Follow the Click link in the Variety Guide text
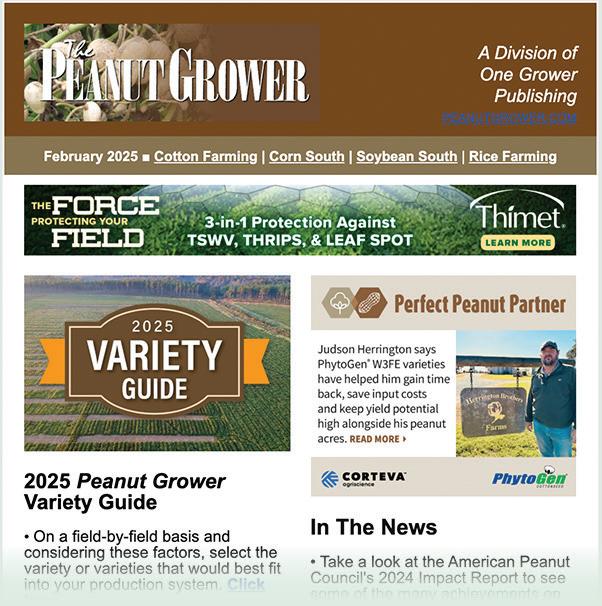Viewport: 602px width, 606px height. [246, 584]
